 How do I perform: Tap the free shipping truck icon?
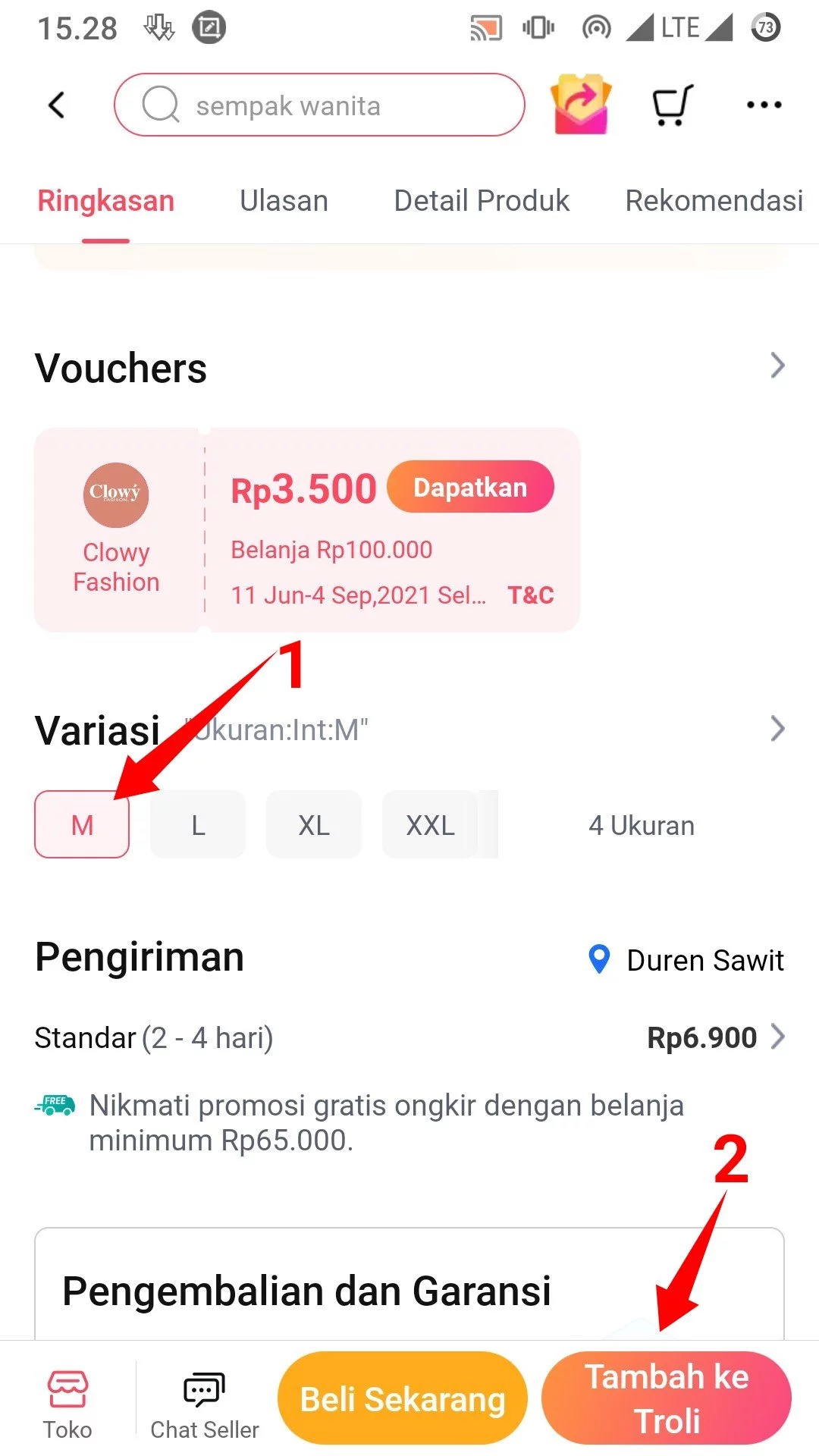click(x=54, y=1106)
